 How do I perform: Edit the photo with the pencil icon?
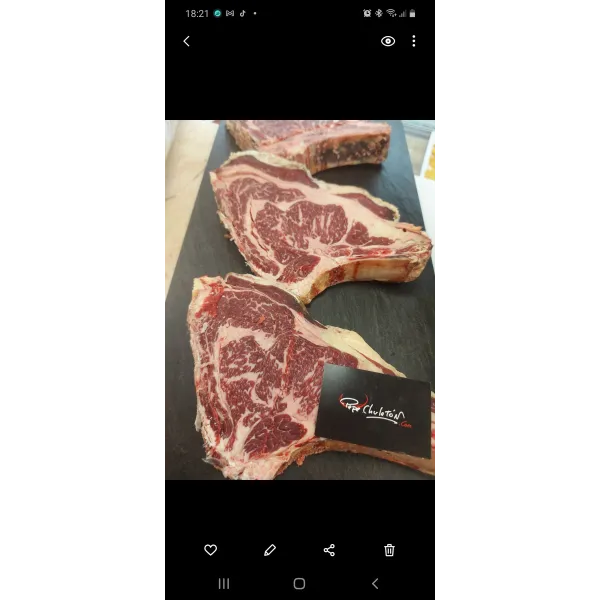[x=270, y=550]
